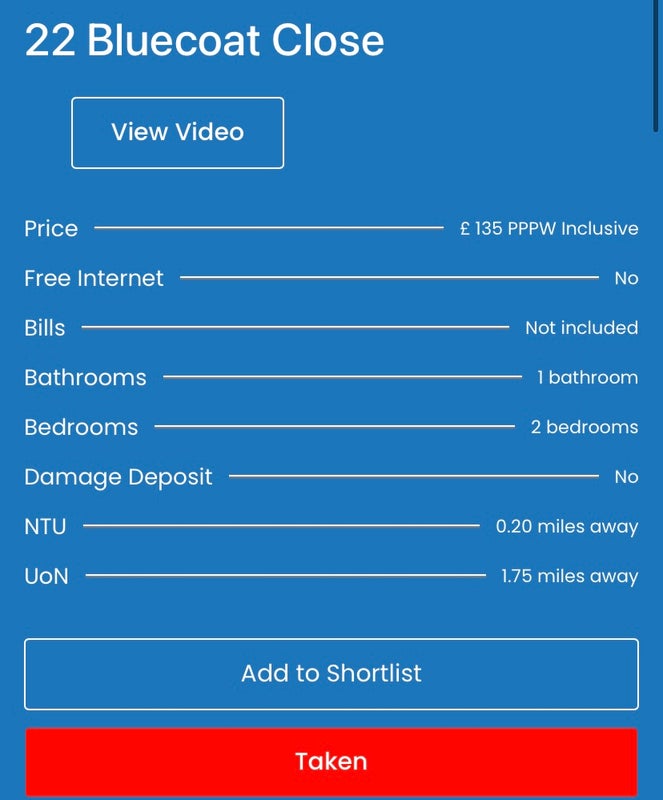
Task: Tap the View Video button
Action: [x=177, y=132]
